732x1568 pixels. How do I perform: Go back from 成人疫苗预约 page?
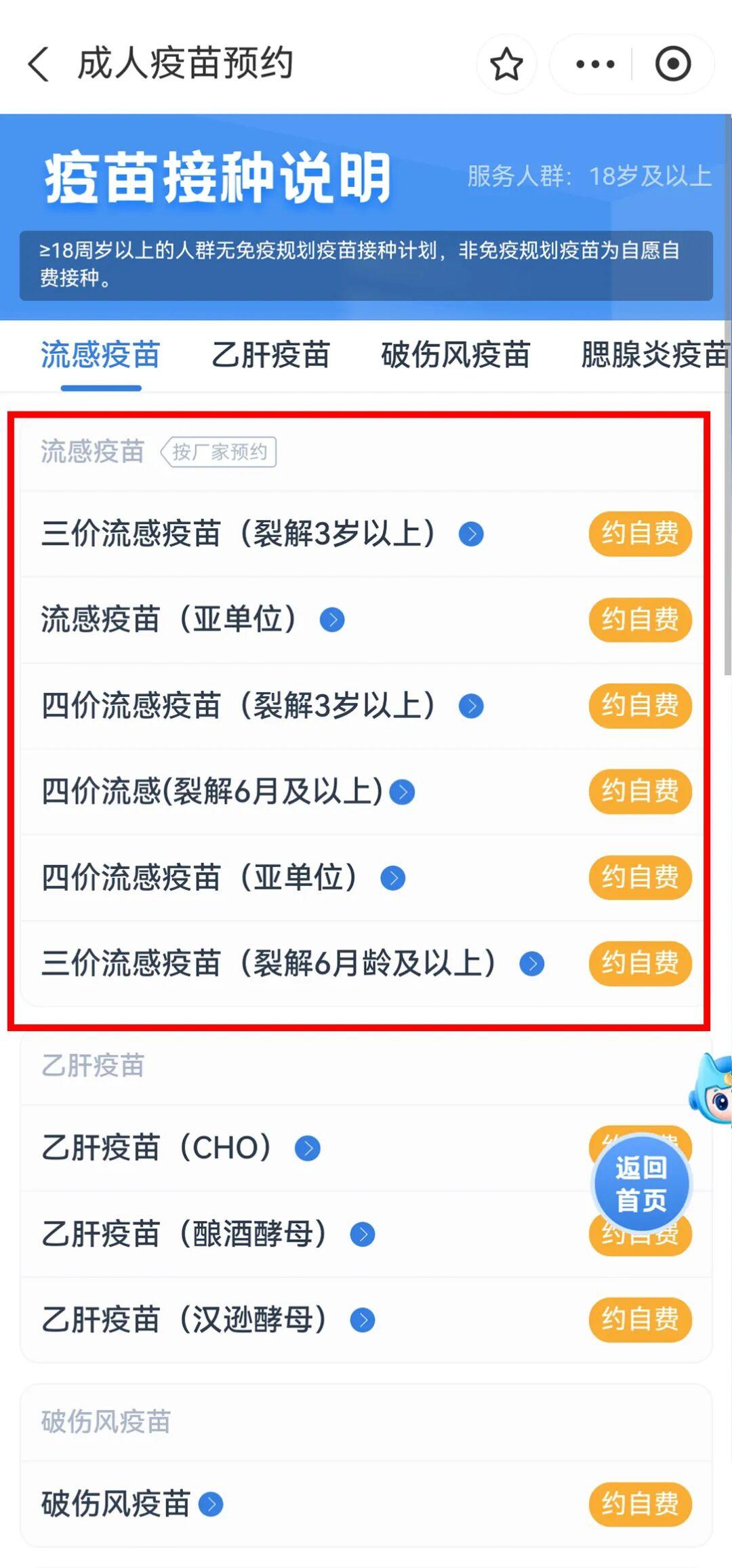[39, 64]
